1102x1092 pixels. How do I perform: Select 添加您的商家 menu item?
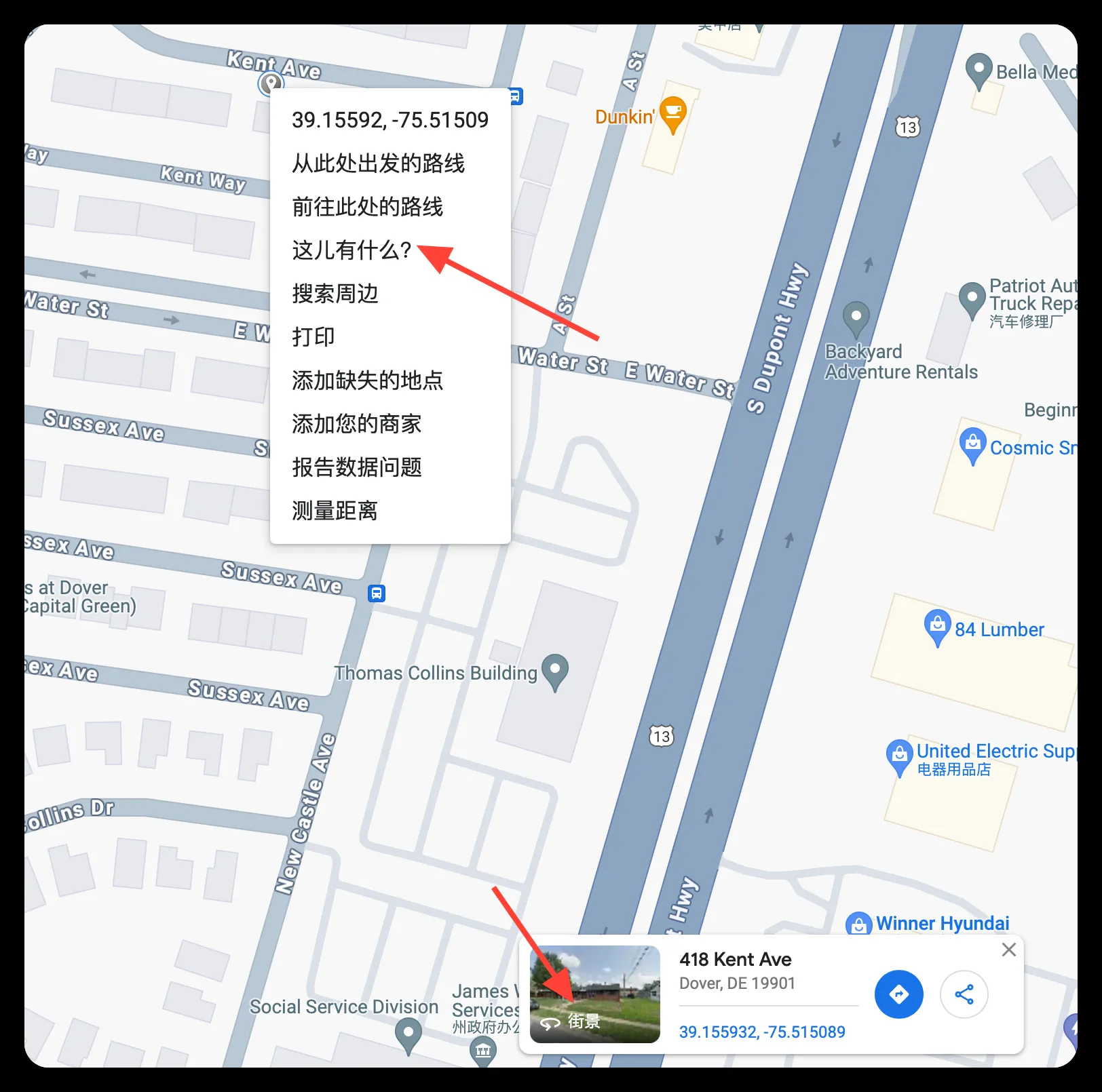(x=356, y=424)
